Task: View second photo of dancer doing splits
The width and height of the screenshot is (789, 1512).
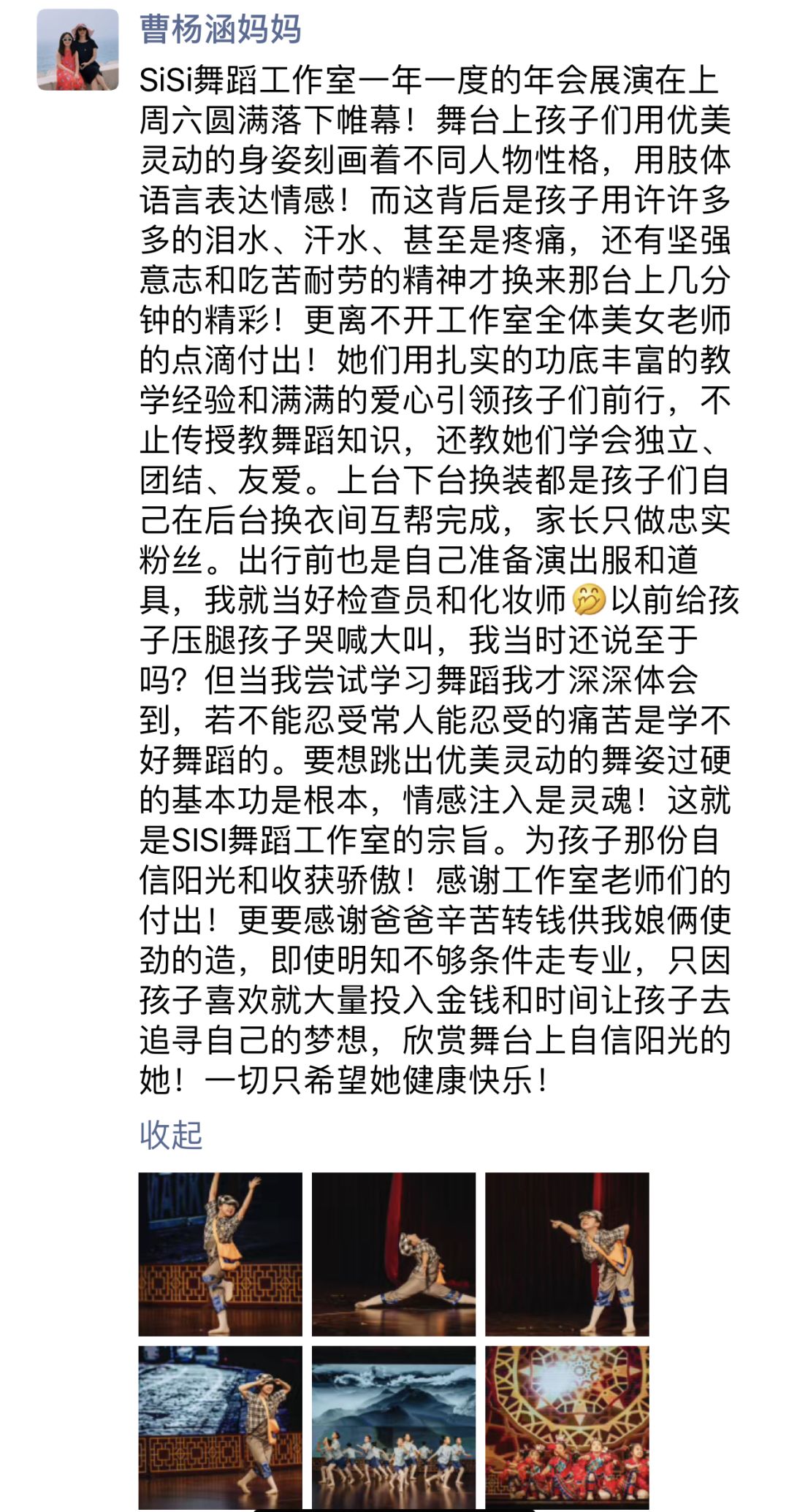Action: click(393, 1254)
